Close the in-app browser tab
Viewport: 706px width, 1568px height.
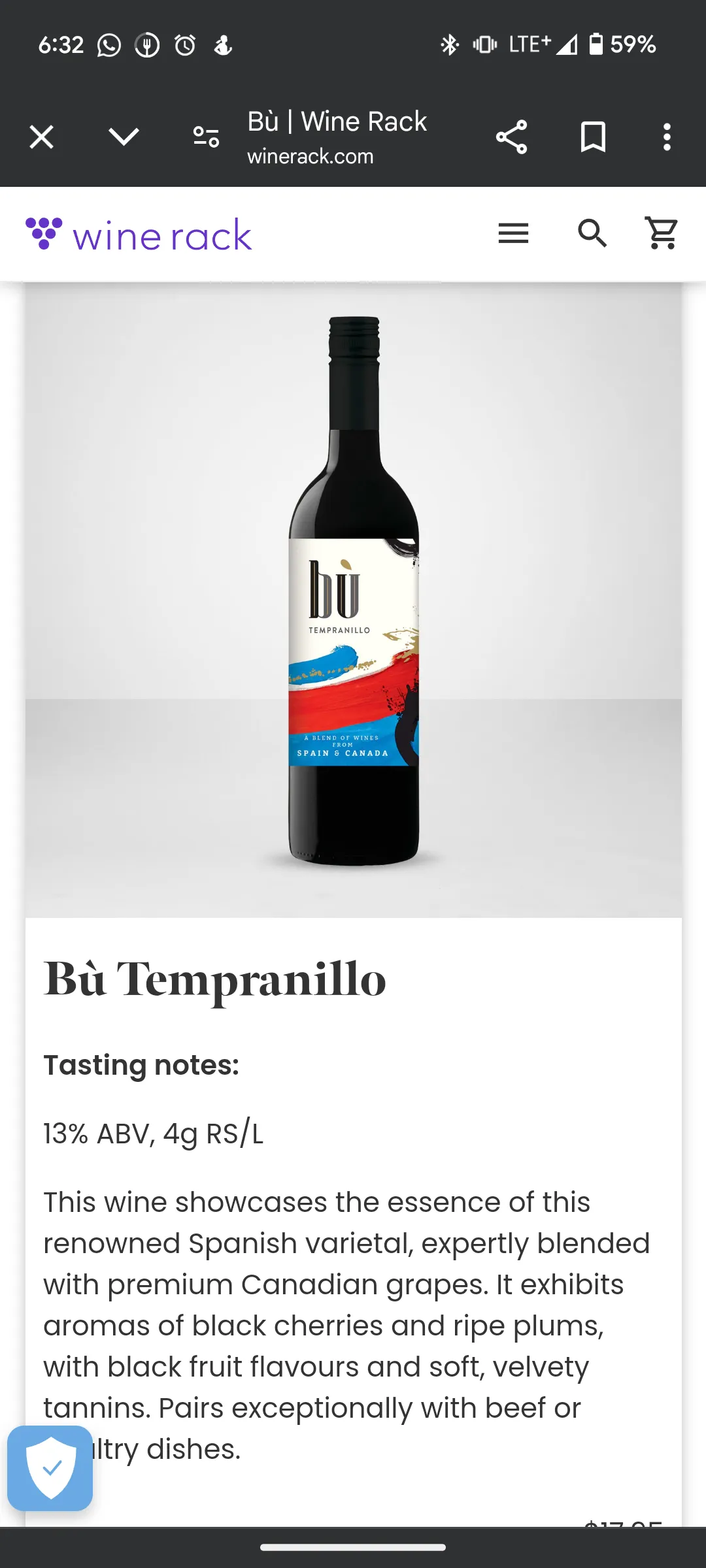coord(42,137)
